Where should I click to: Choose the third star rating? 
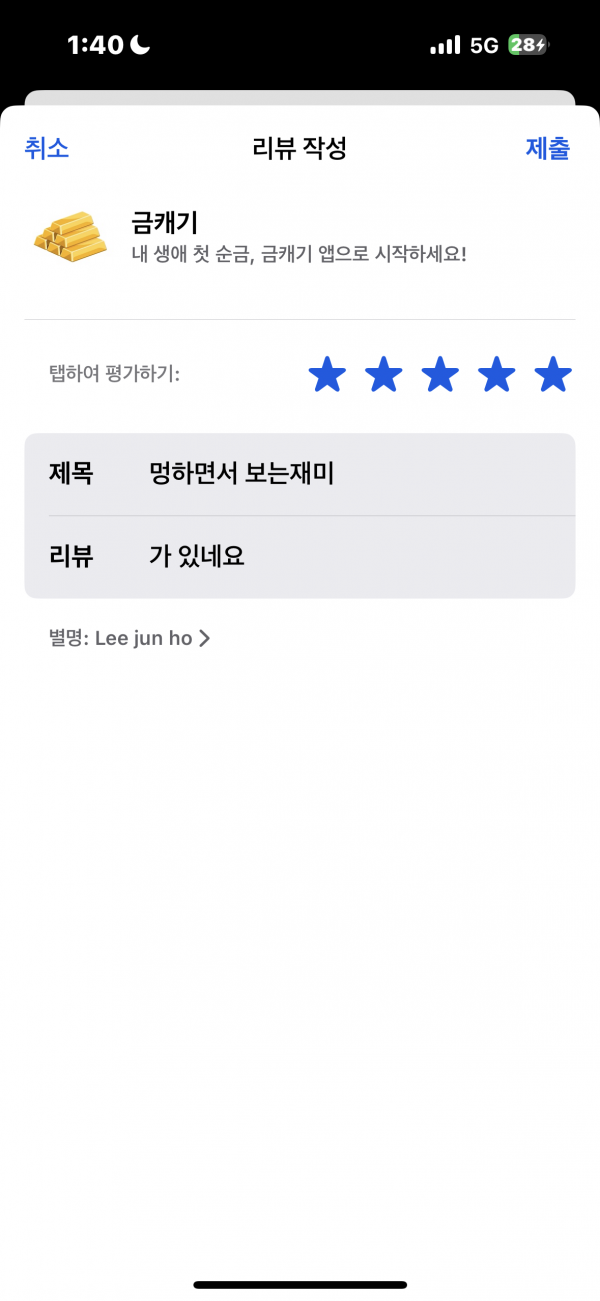(x=440, y=375)
